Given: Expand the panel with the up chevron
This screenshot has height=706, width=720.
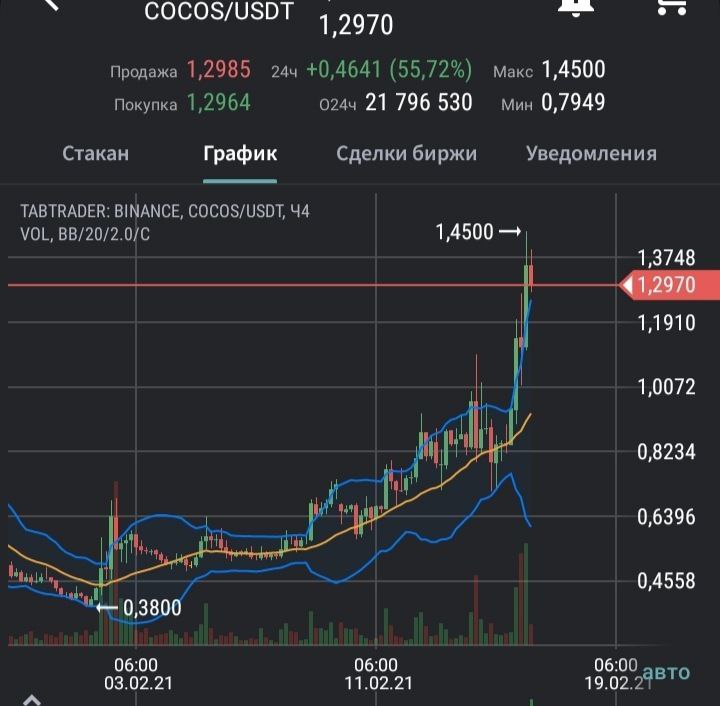Looking at the screenshot, I should coord(31,699).
